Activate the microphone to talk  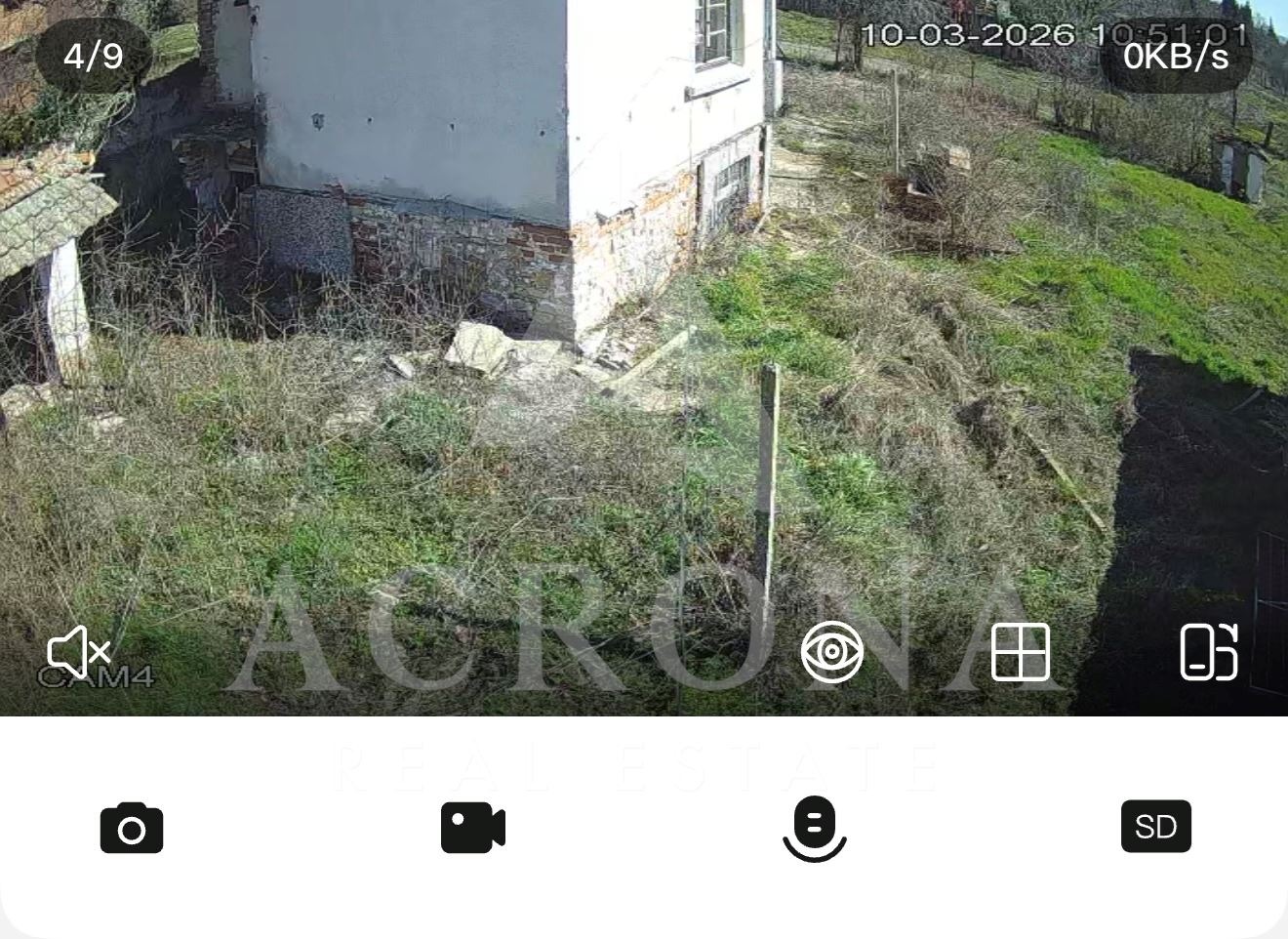(815, 829)
